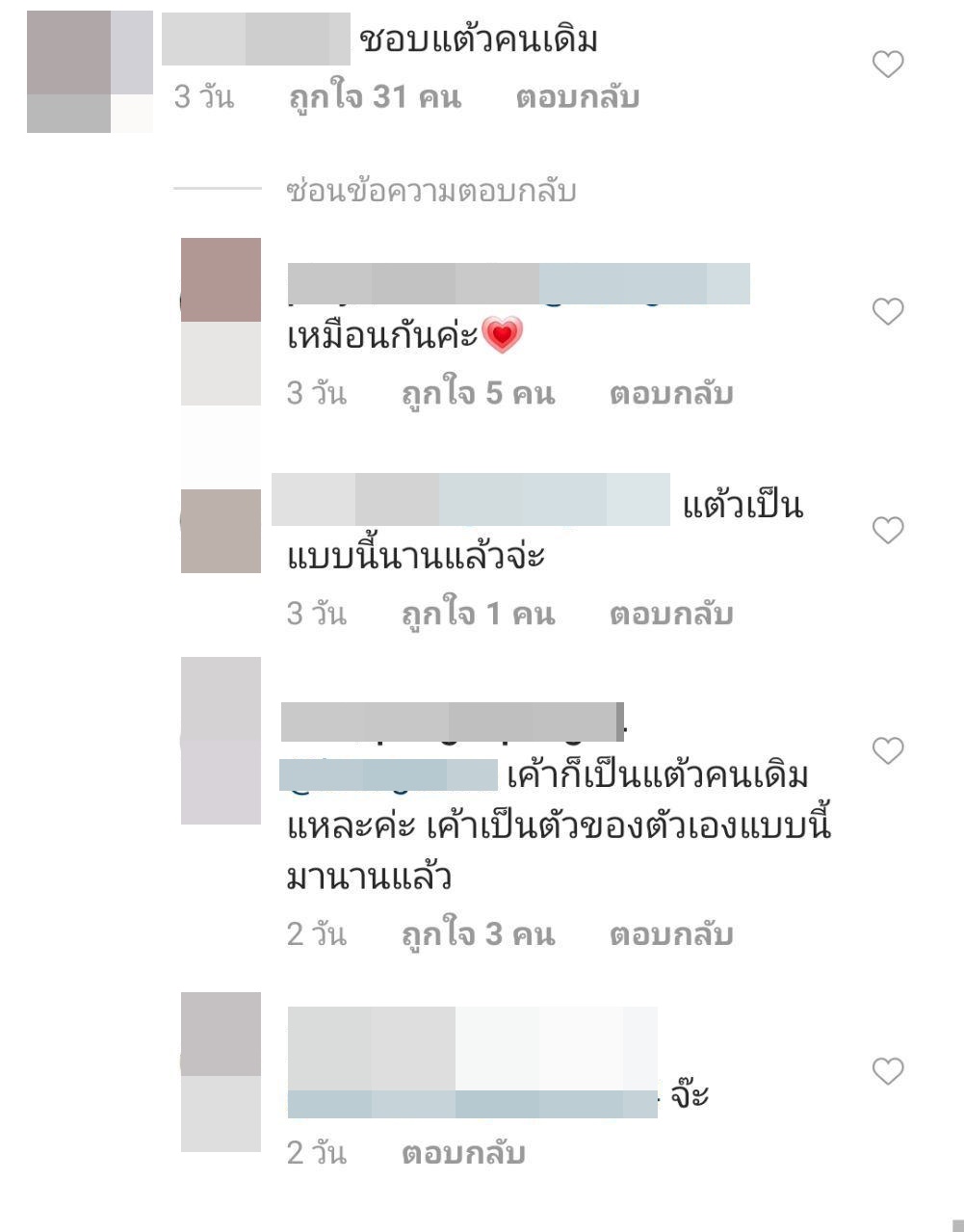Image resolution: width=964 pixels, height=1232 pixels.
Task: Reply to the comment 'ชอบแต้วคนเดิม'
Action: tap(577, 97)
